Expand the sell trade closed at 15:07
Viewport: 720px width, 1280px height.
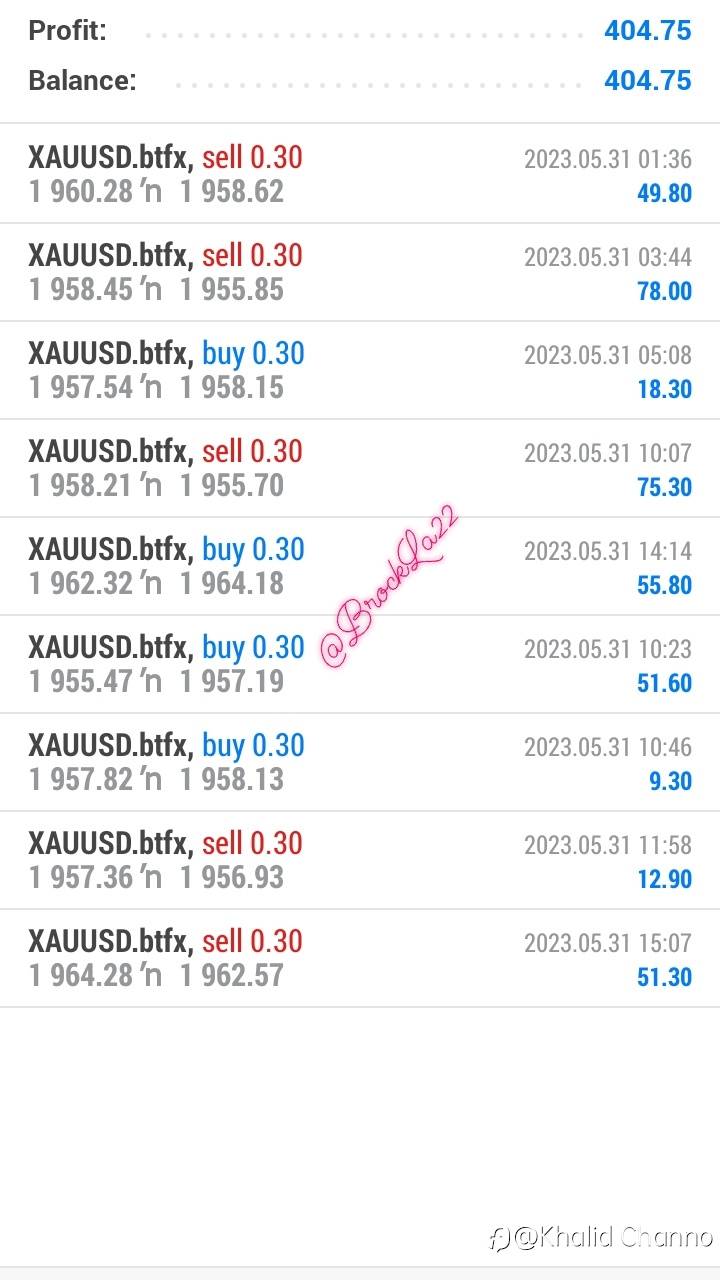click(x=360, y=958)
